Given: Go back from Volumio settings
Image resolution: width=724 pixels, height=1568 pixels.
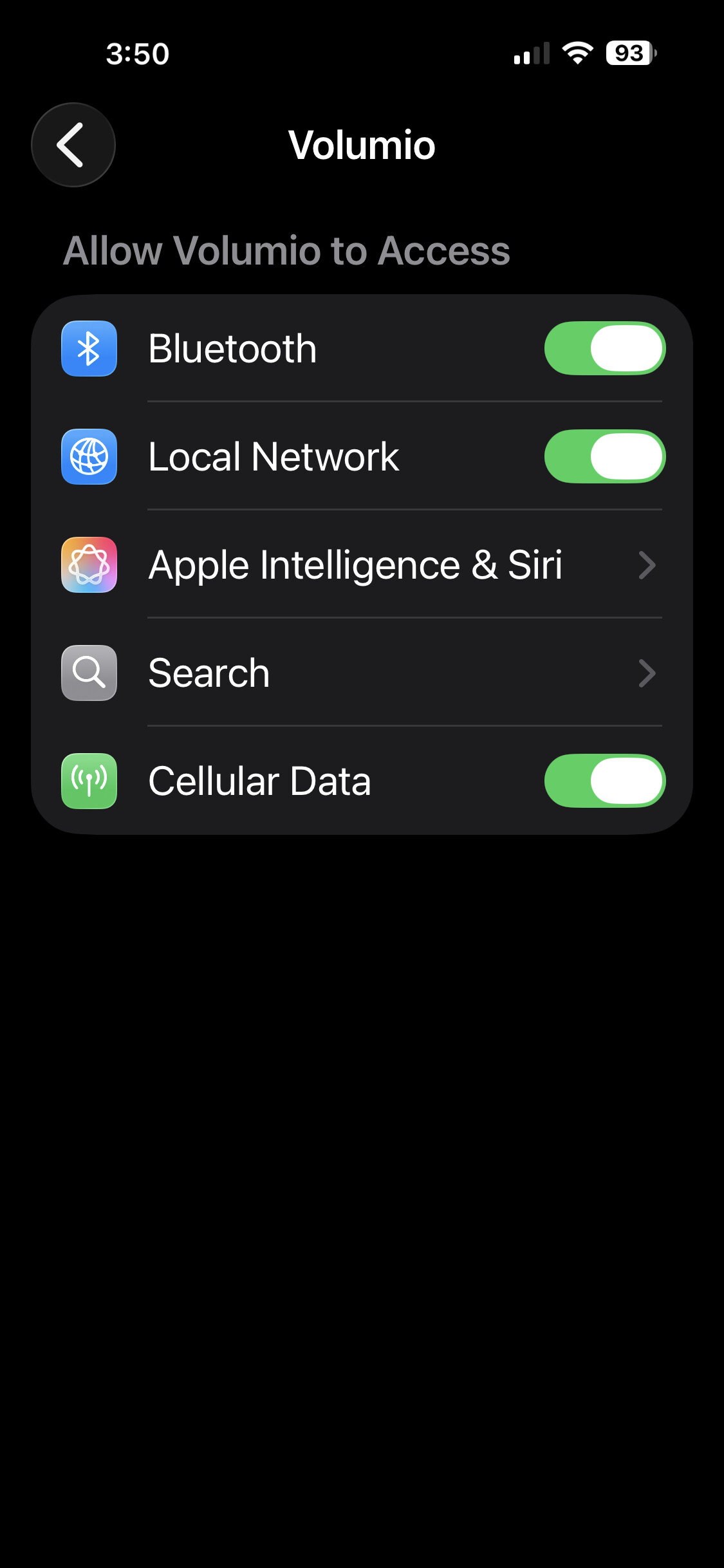Looking at the screenshot, I should (73, 145).
